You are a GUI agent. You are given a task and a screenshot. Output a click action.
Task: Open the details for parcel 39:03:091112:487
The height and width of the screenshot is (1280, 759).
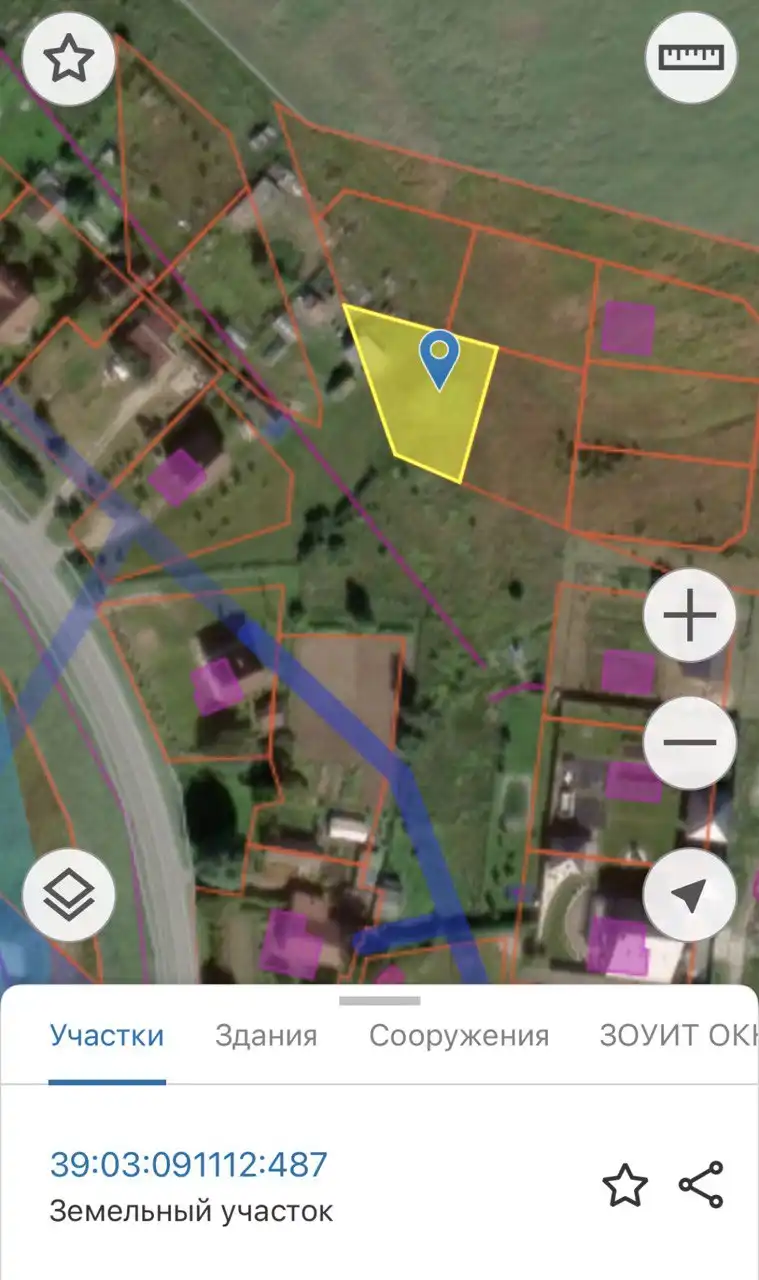(189, 1165)
